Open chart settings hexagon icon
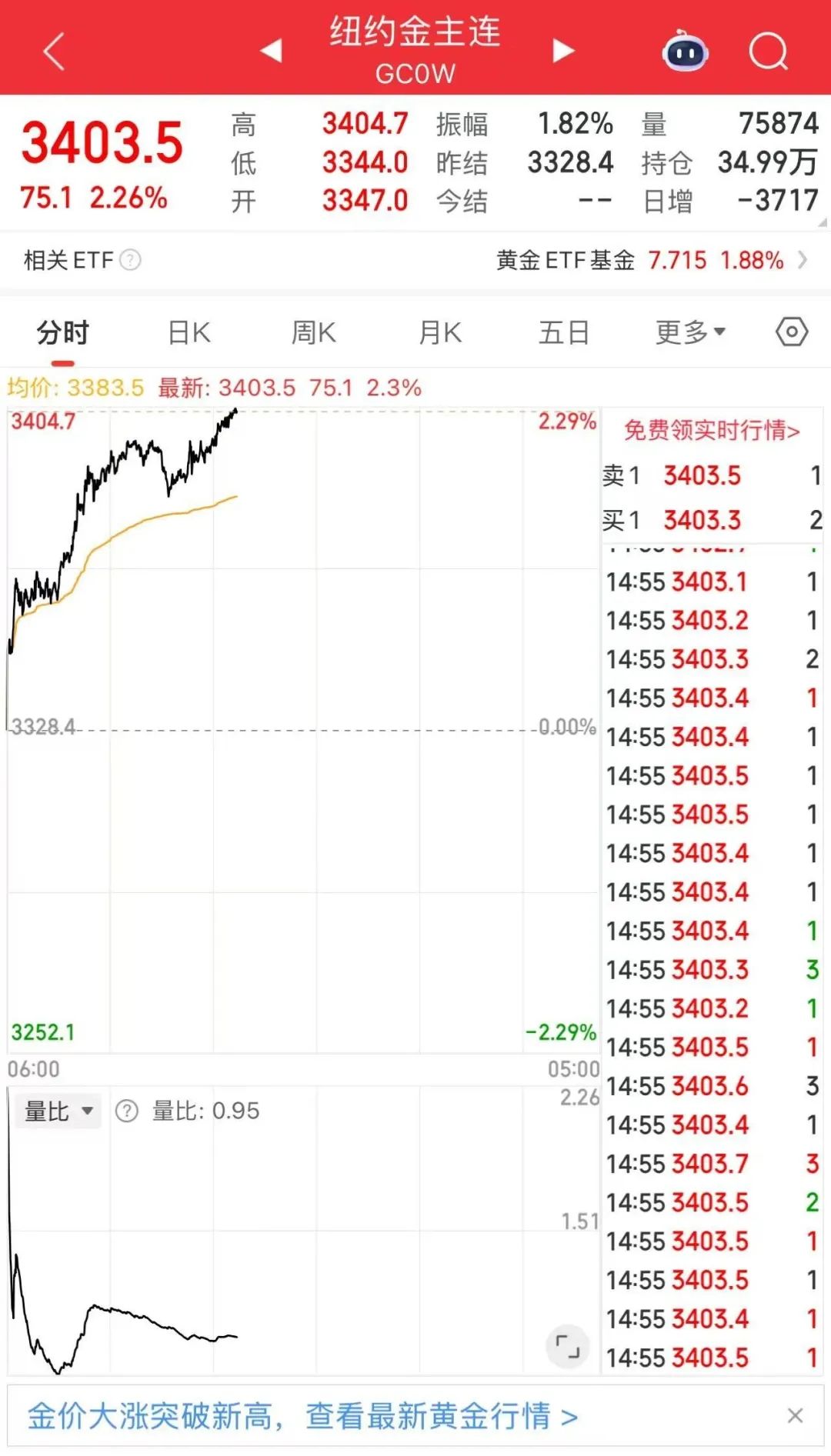 click(x=792, y=332)
